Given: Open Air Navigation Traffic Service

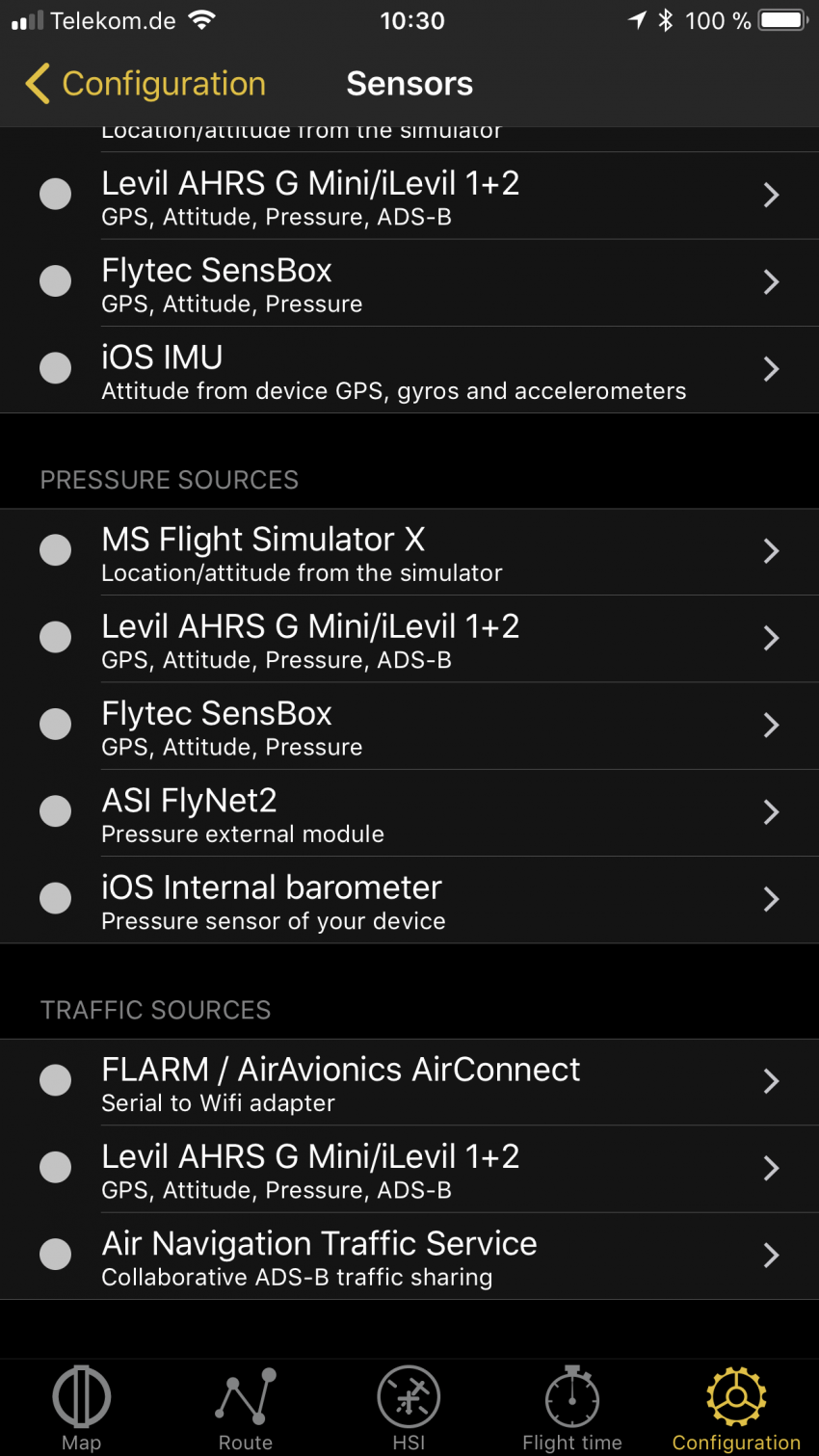Looking at the screenshot, I should click(409, 1256).
